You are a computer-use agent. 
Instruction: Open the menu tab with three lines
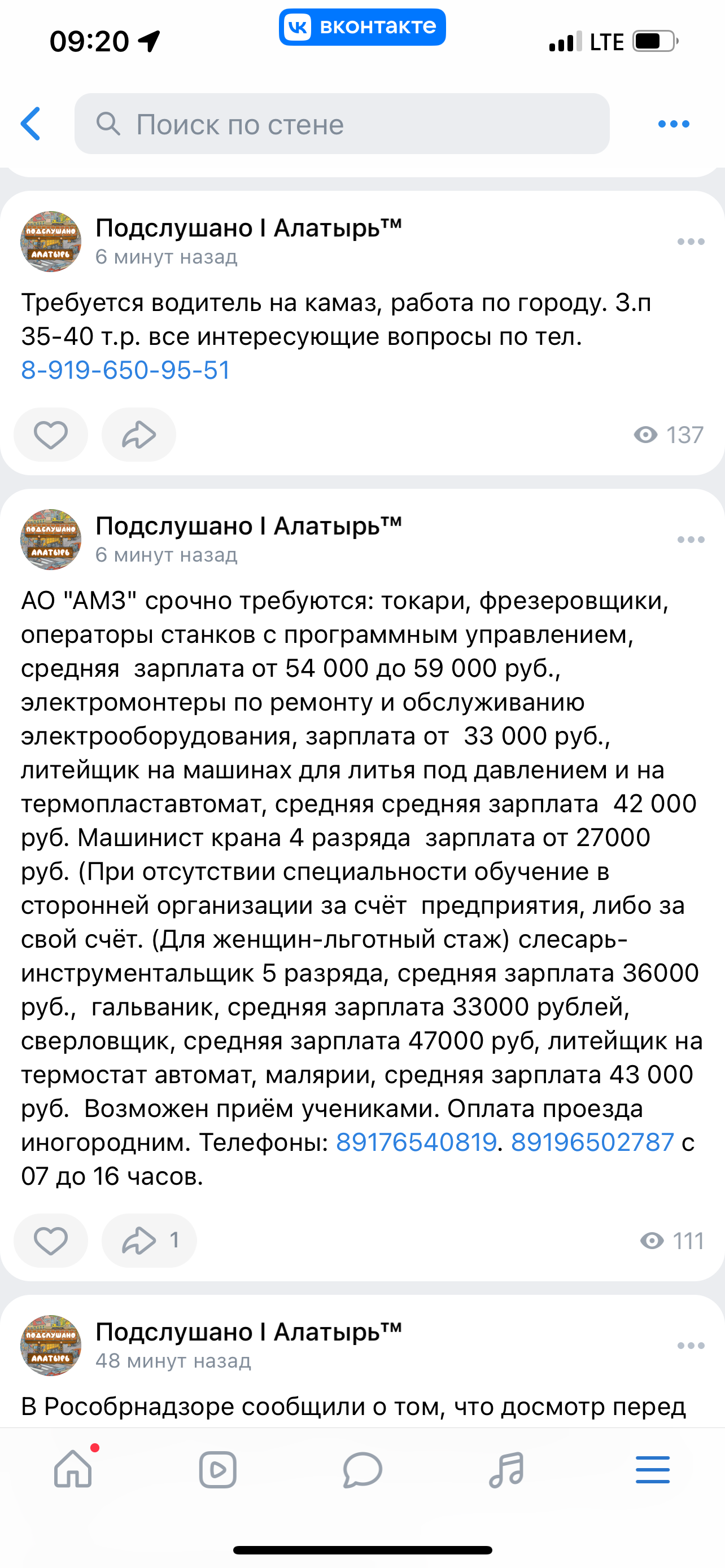click(653, 1470)
